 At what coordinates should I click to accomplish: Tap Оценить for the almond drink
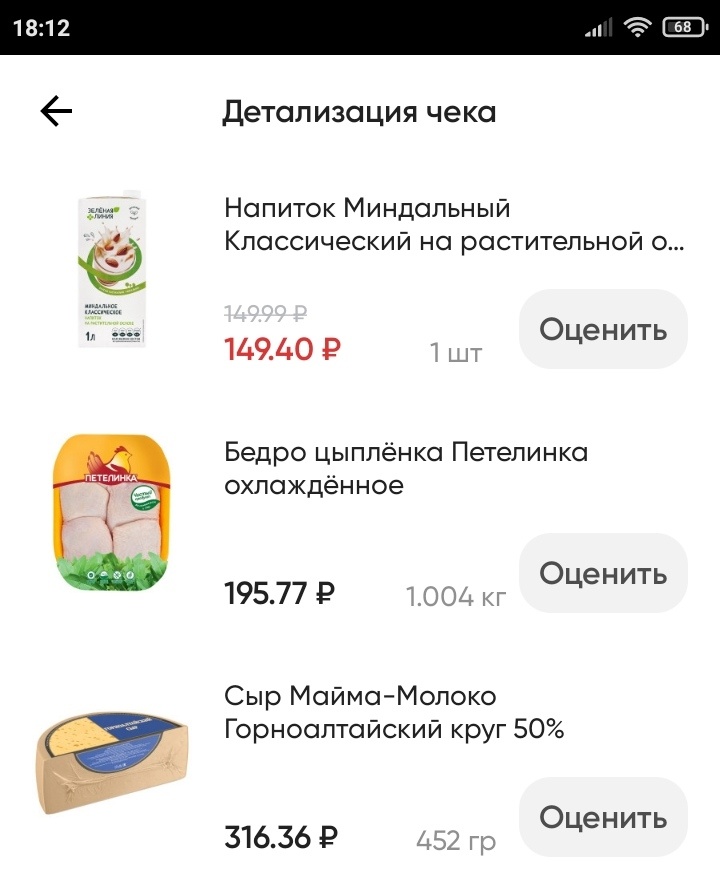coord(603,328)
